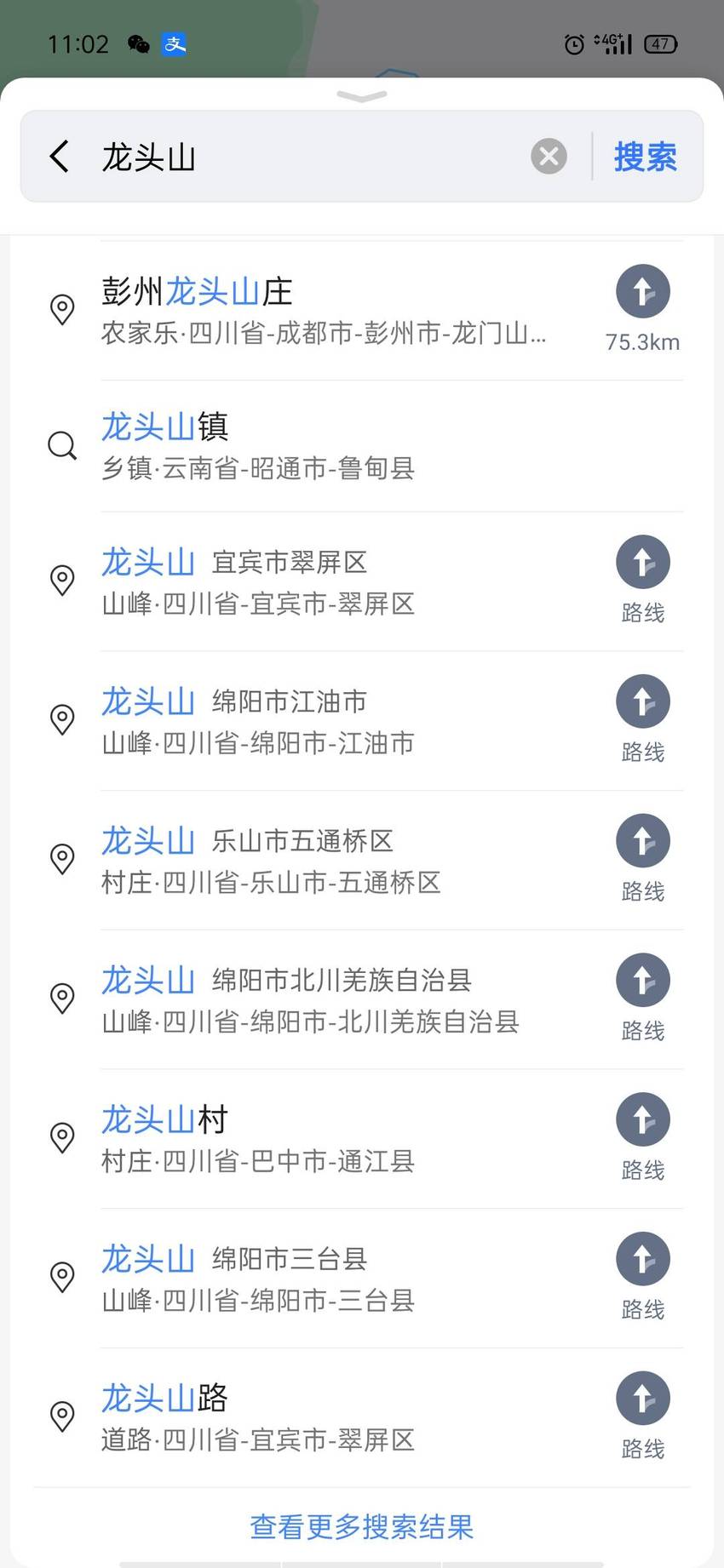The image size is (724, 1568).
Task: Clear the search text 龙头山
Action: (549, 157)
